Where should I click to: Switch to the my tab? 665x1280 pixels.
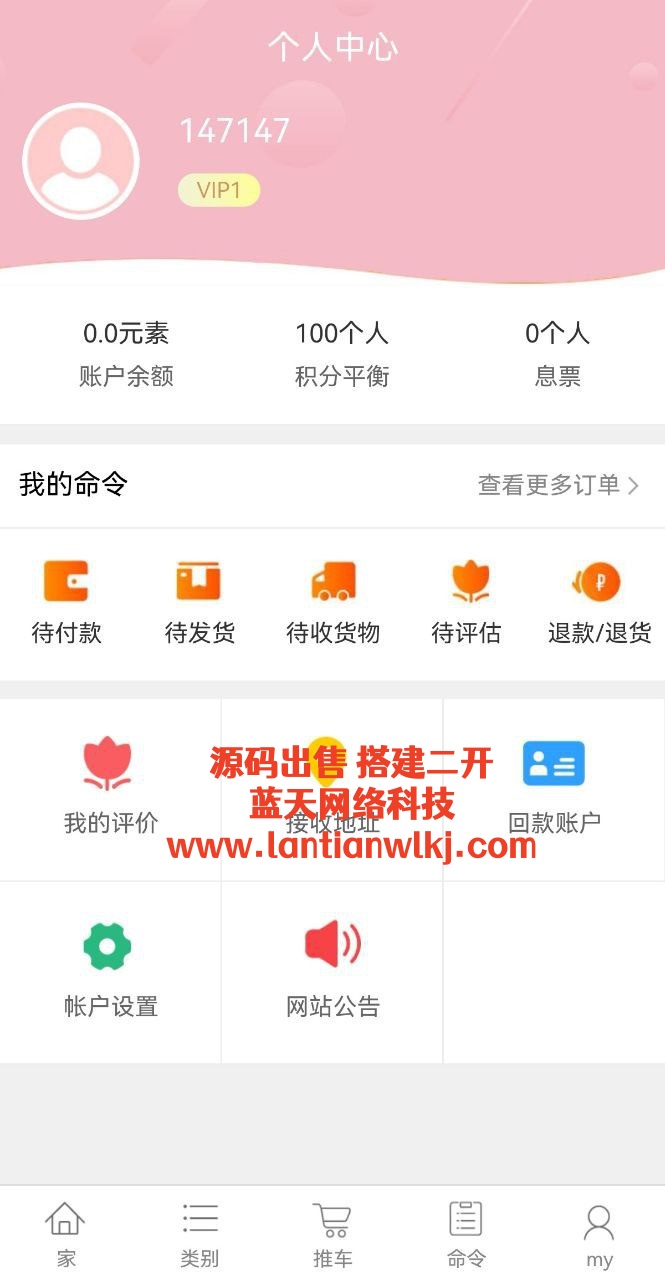[599, 1234]
